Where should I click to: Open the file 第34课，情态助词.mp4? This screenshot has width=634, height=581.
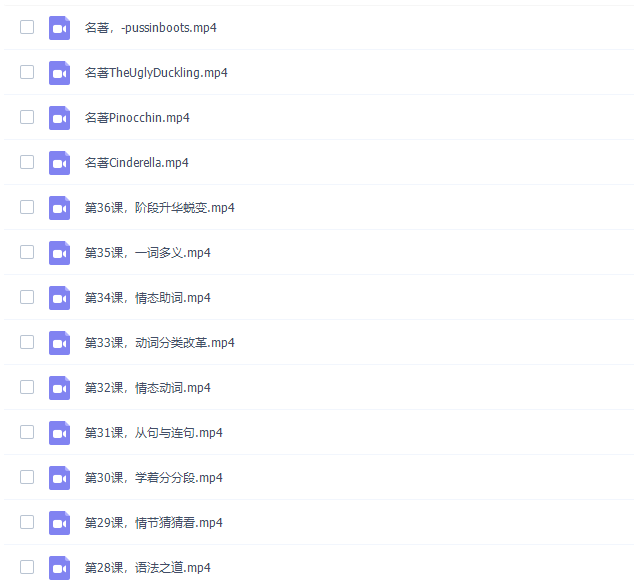tap(147, 298)
